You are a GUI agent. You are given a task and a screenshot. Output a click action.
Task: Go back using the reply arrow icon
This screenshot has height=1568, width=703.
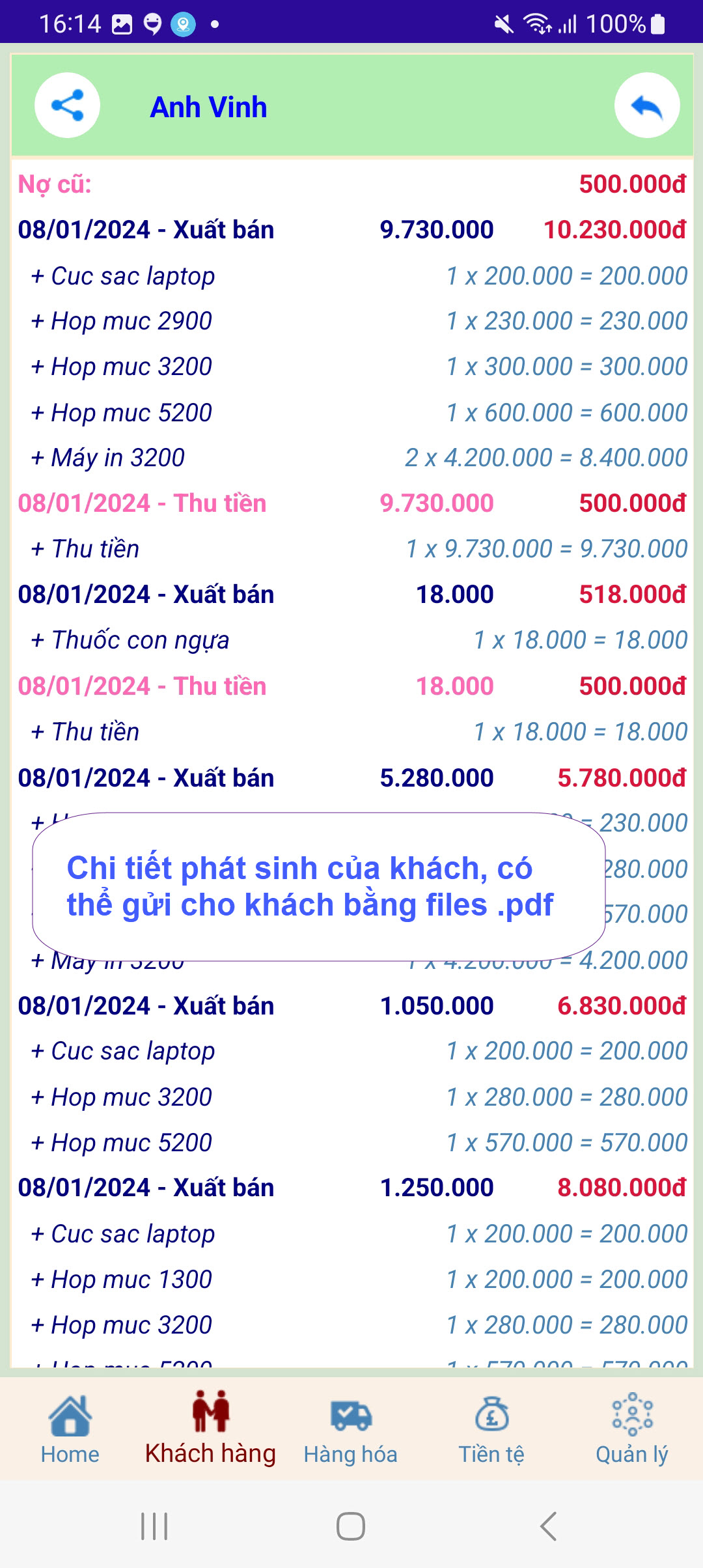coord(646,105)
